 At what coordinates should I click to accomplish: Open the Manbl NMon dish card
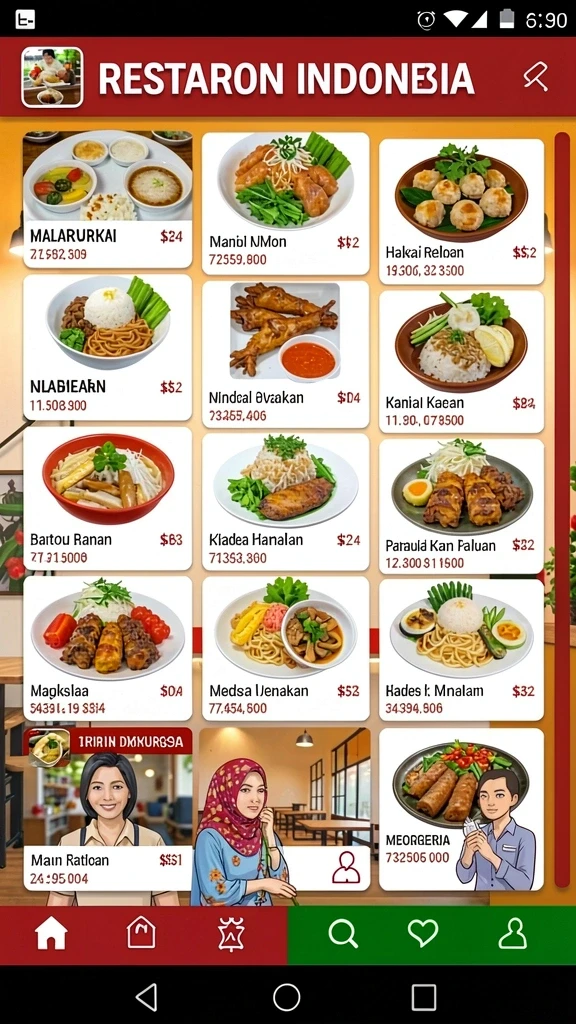(285, 203)
